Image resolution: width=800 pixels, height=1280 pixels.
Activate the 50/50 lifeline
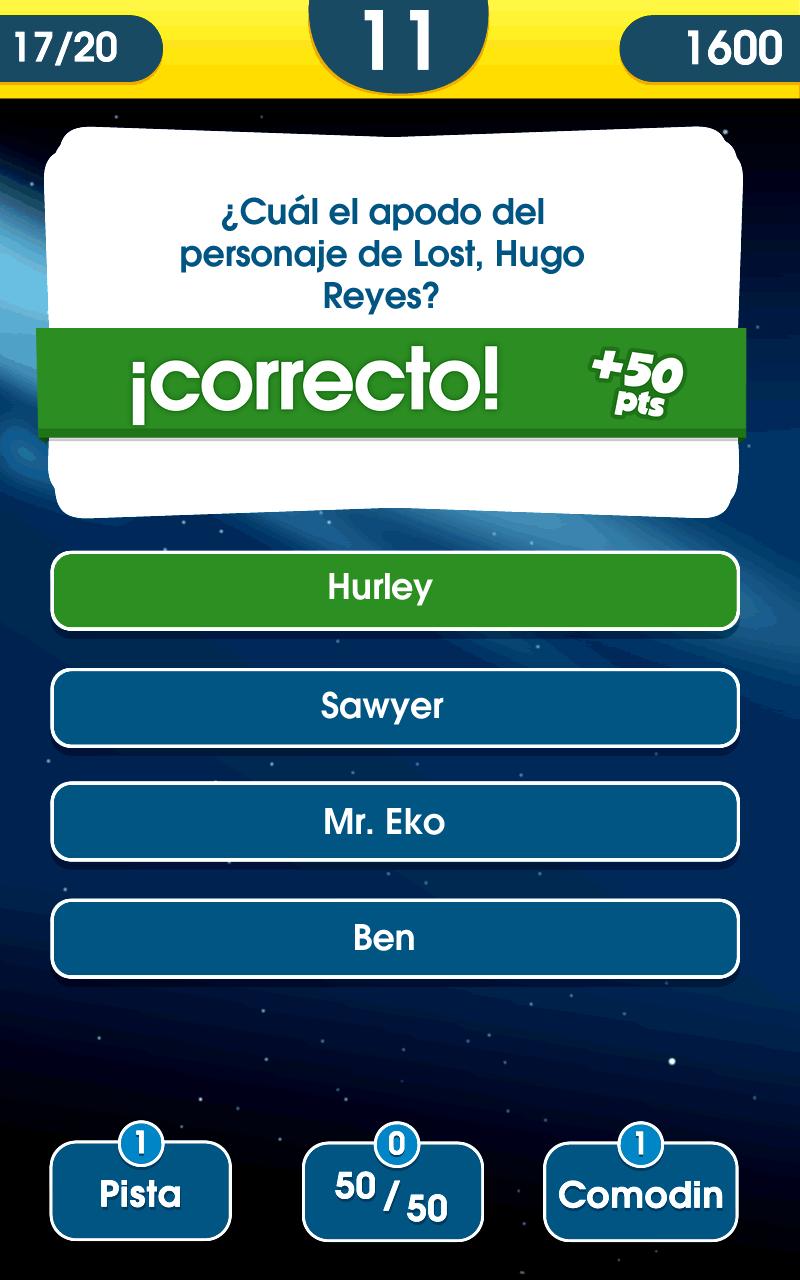coord(392,1192)
